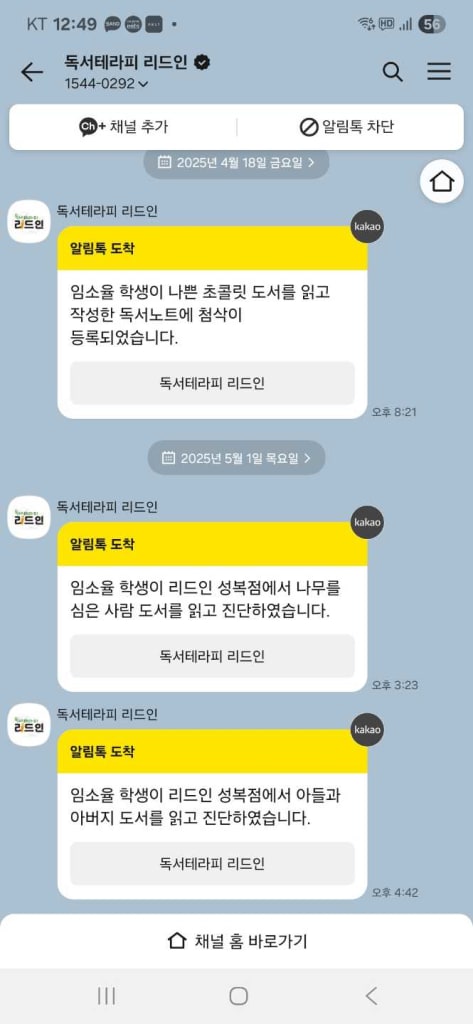Open 독서테라피 리드인 button under 나쁜 초콜릿 message
Image resolution: width=473 pixels, height=1024 pixels.
click(212, 383)
